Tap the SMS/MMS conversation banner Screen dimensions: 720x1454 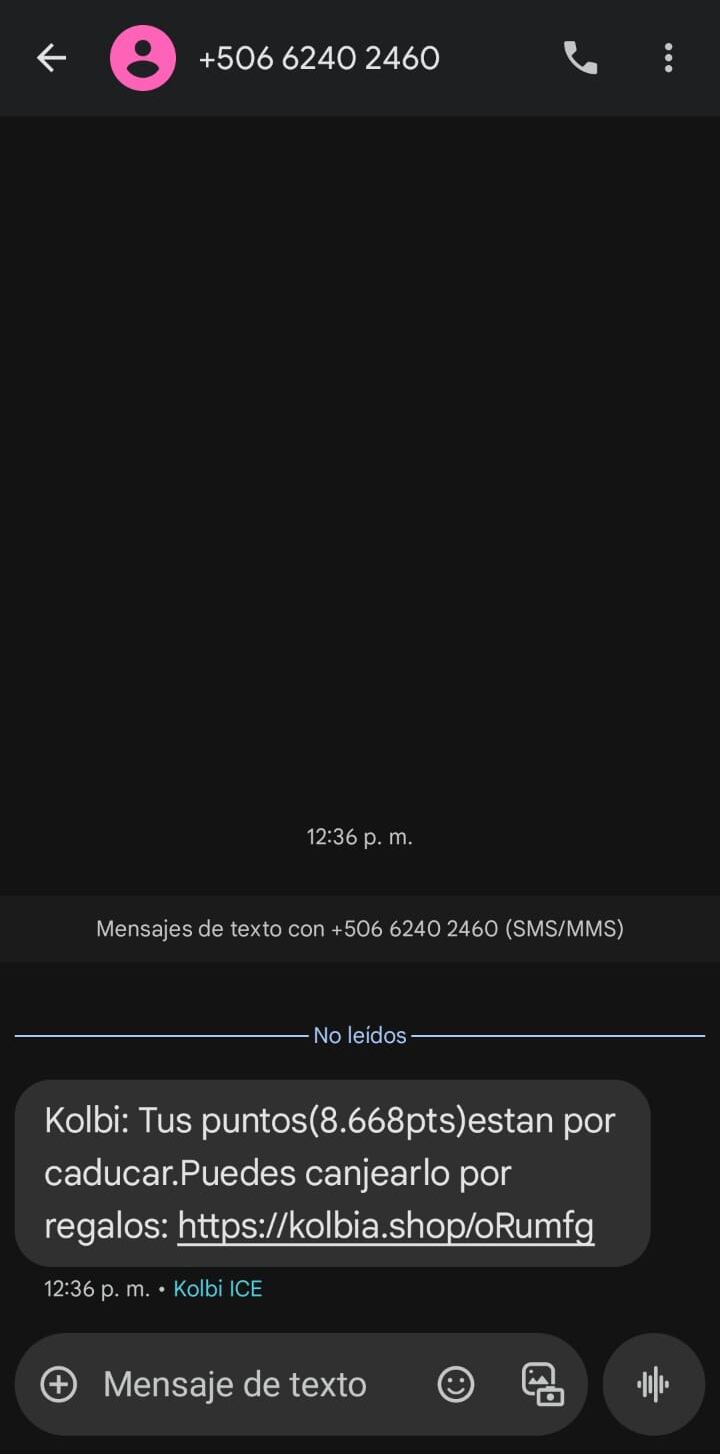(x=359, y=928)
